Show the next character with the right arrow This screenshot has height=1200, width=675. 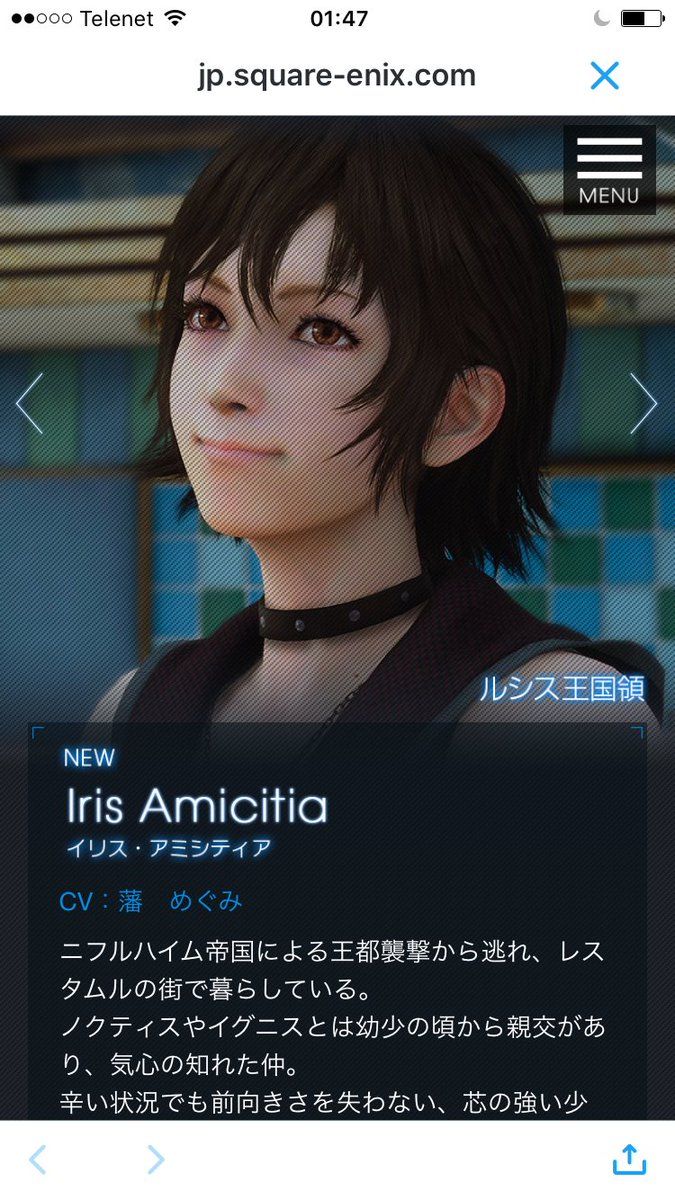point(644,403)
